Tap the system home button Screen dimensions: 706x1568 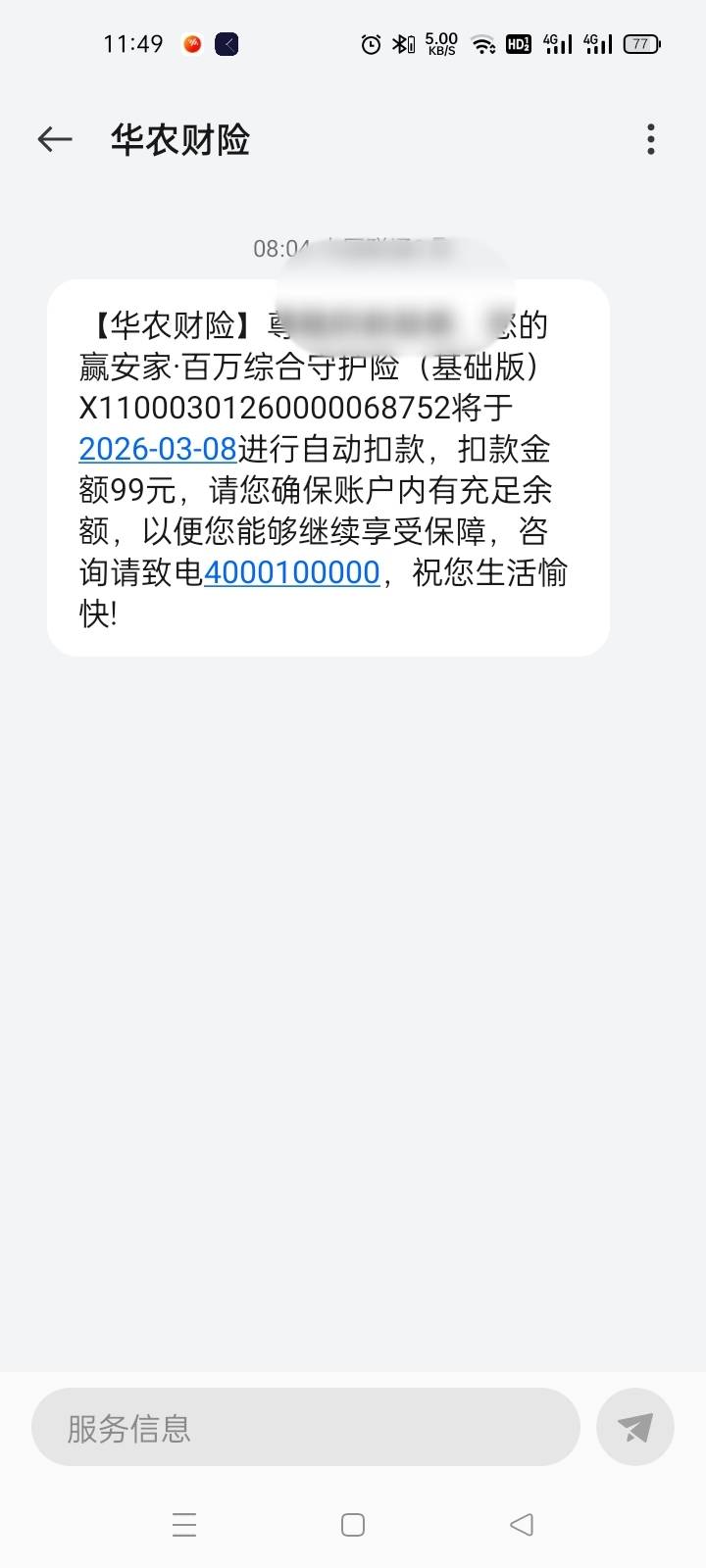tap(353, 1525)
